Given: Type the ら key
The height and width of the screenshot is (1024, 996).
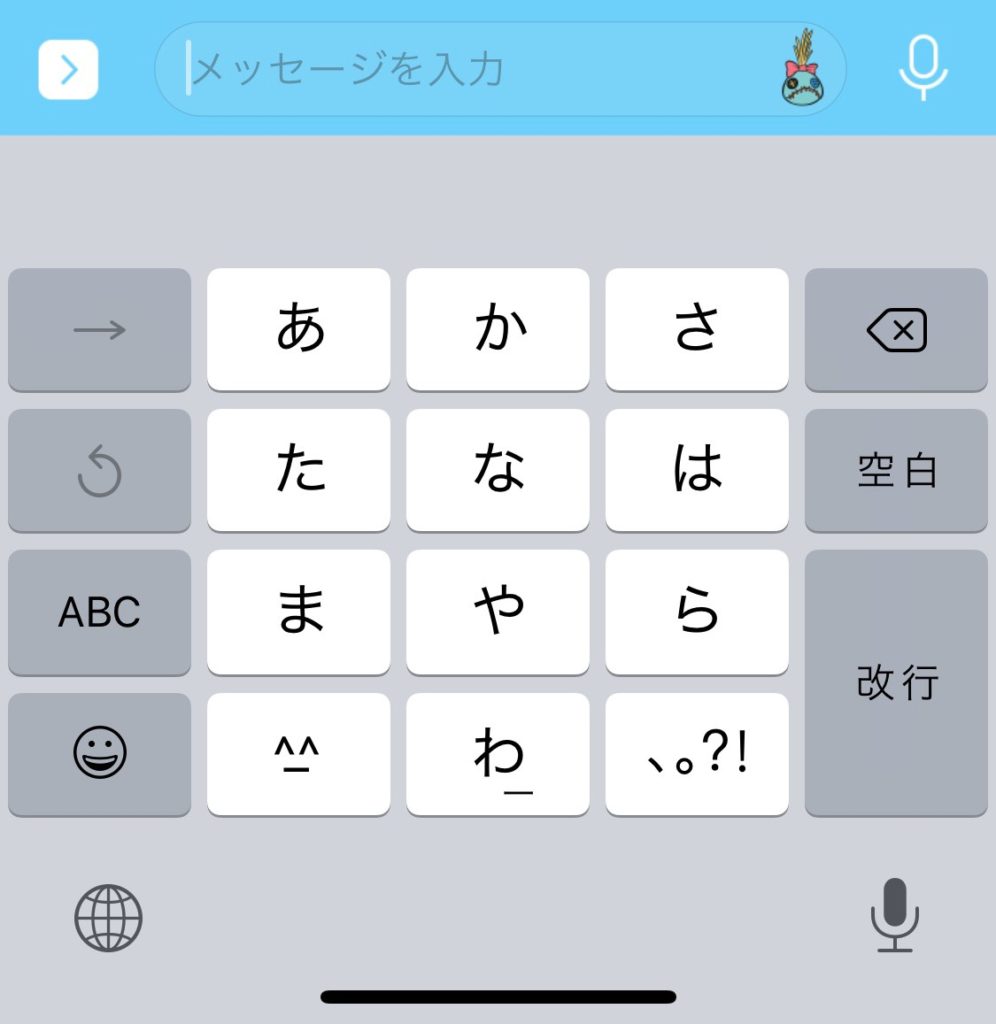Looking at the screenshot, I should (x=696, y=611).
